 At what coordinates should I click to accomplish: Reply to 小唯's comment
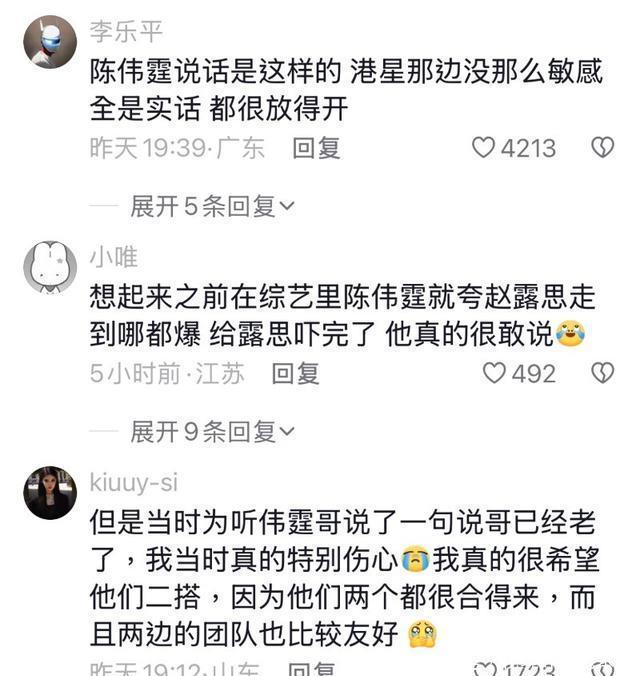point(295,374)
